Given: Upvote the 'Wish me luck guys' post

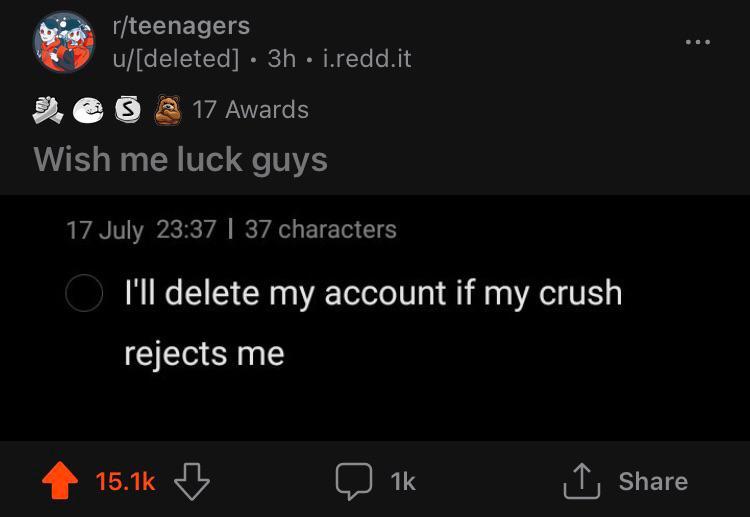Looking at the screenshot, I should 61,481.
